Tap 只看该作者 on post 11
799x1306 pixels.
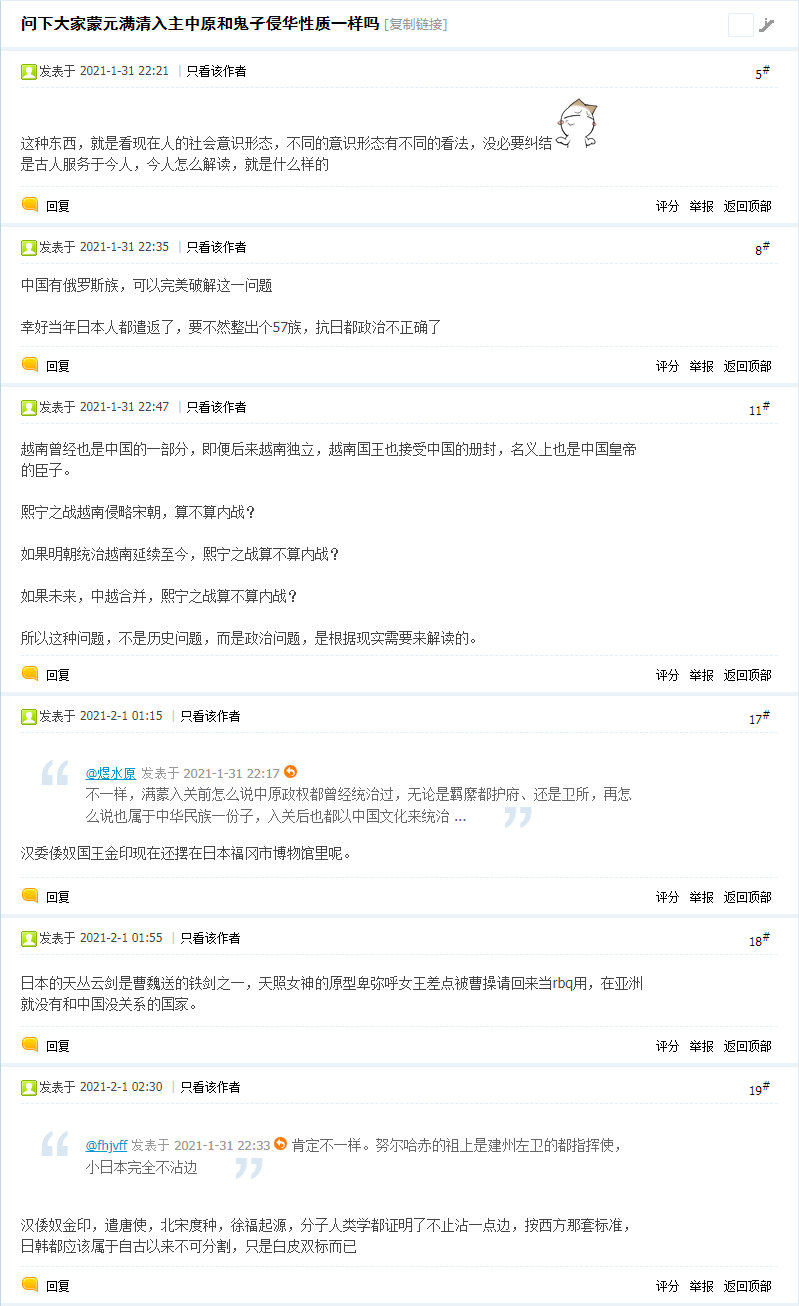[217, 407]
